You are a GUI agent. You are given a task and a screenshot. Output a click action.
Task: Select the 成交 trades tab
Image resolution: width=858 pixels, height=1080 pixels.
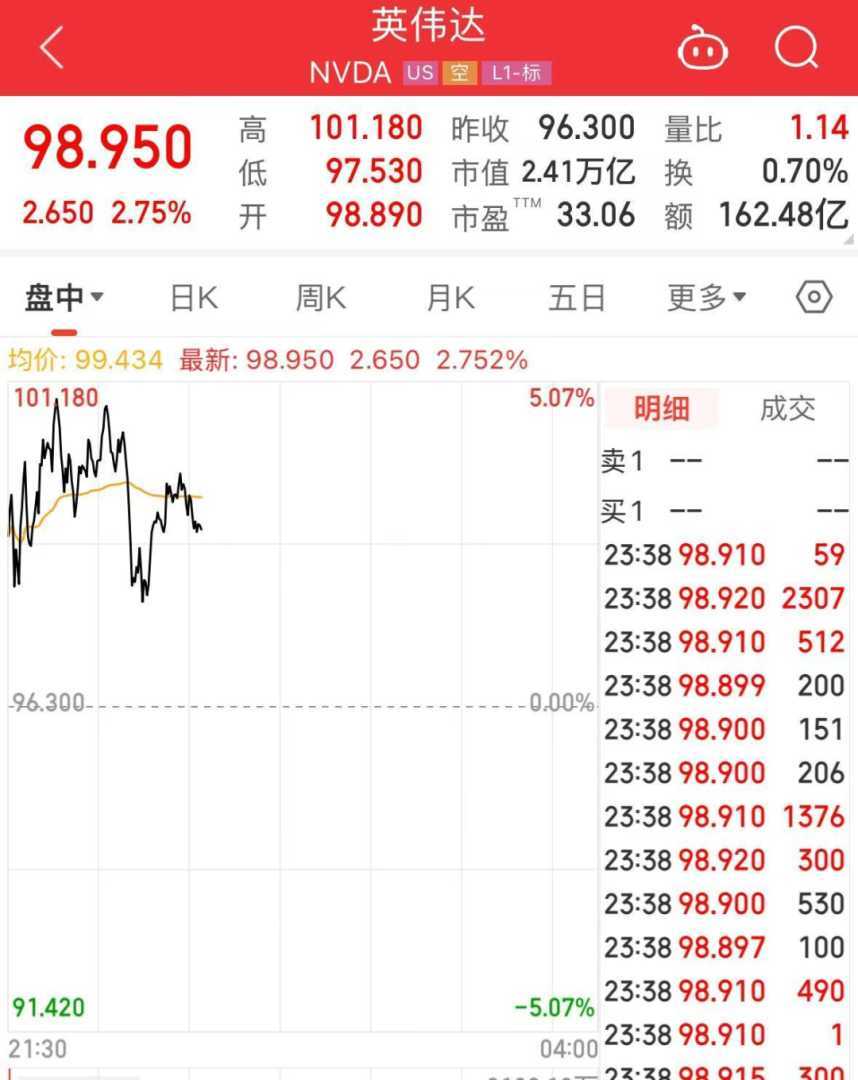coord(787,408)
